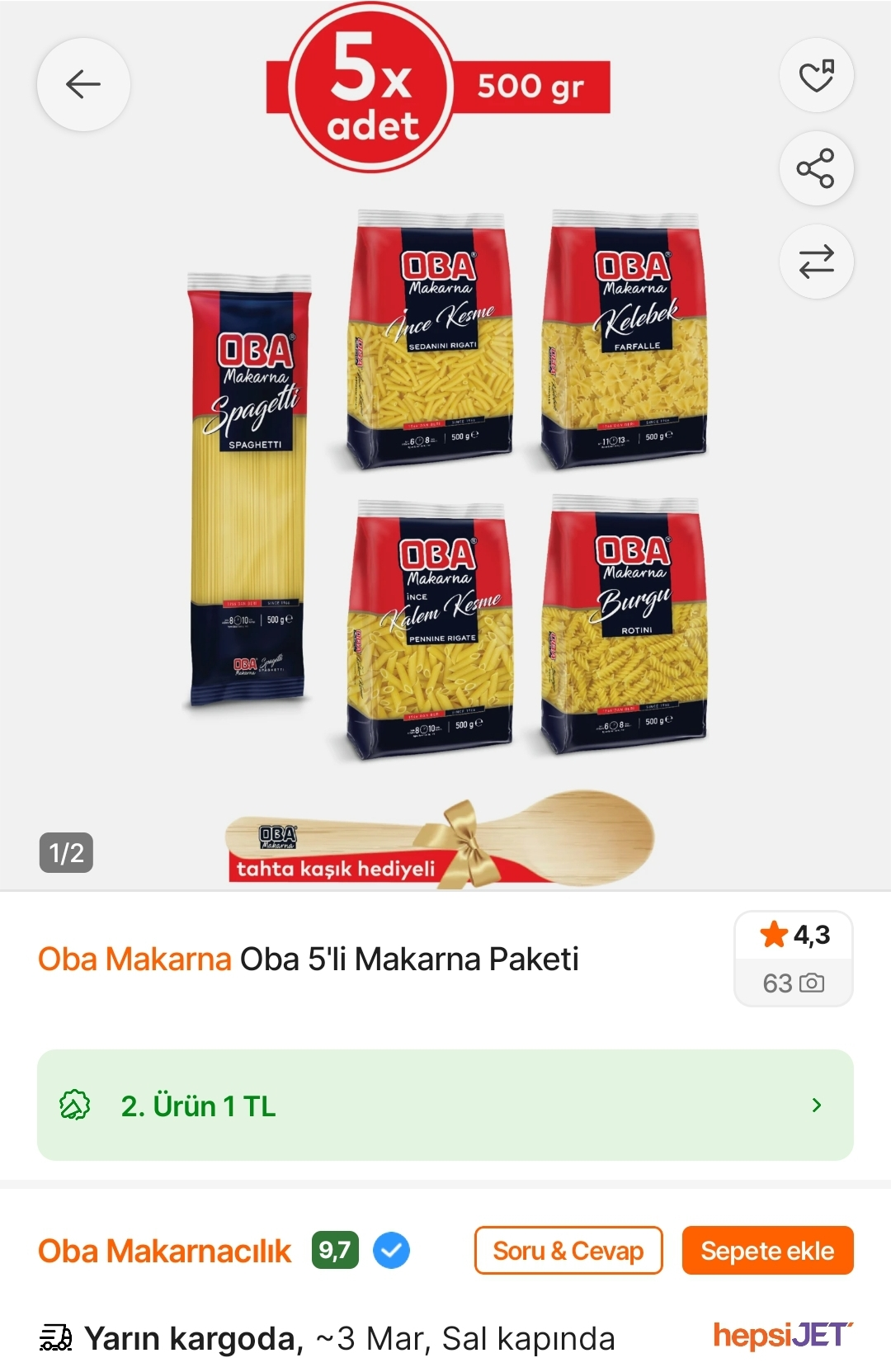Click the product compare arrows icon
Image resolution: width=891 pixels, height=1372 pixels.
coord(815,261)
